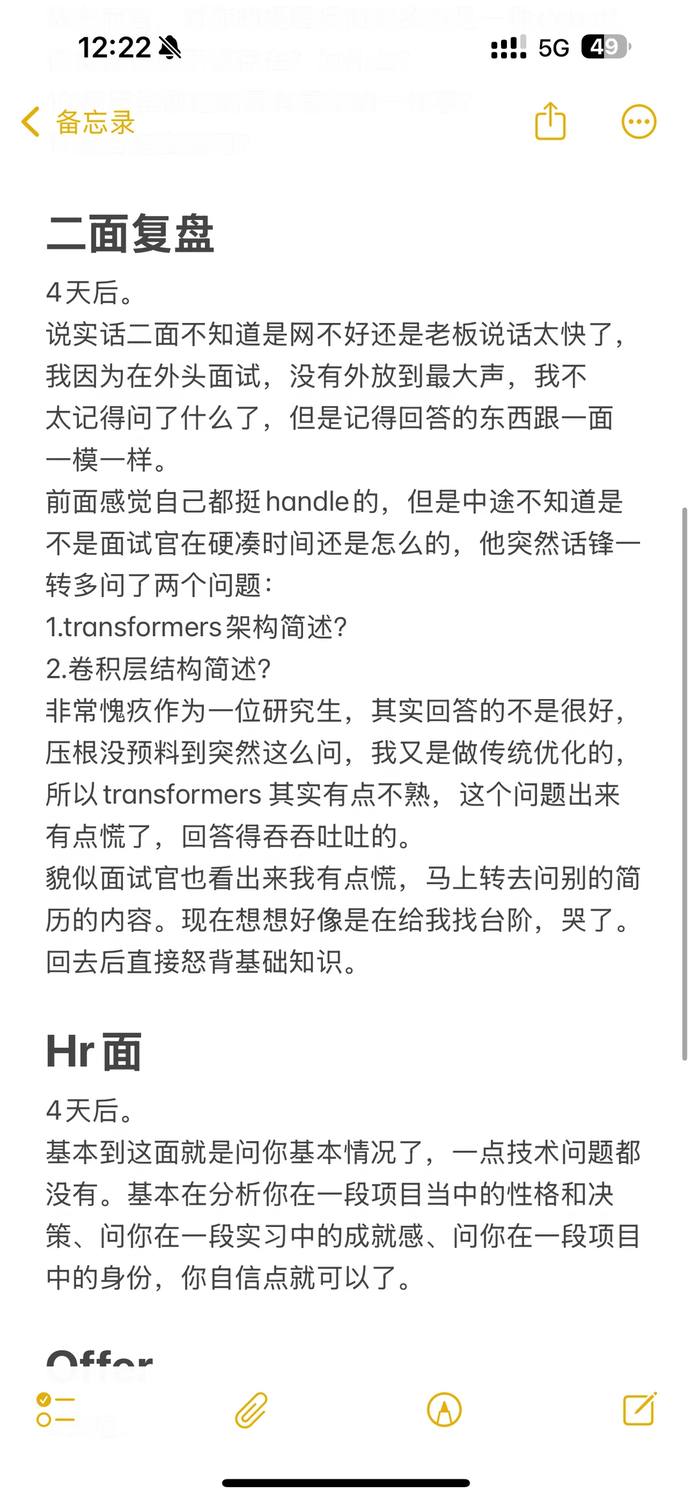Go back to 备忘录 list
Image resolution: width=692 pixels, height=1500 pixels.
78,123
